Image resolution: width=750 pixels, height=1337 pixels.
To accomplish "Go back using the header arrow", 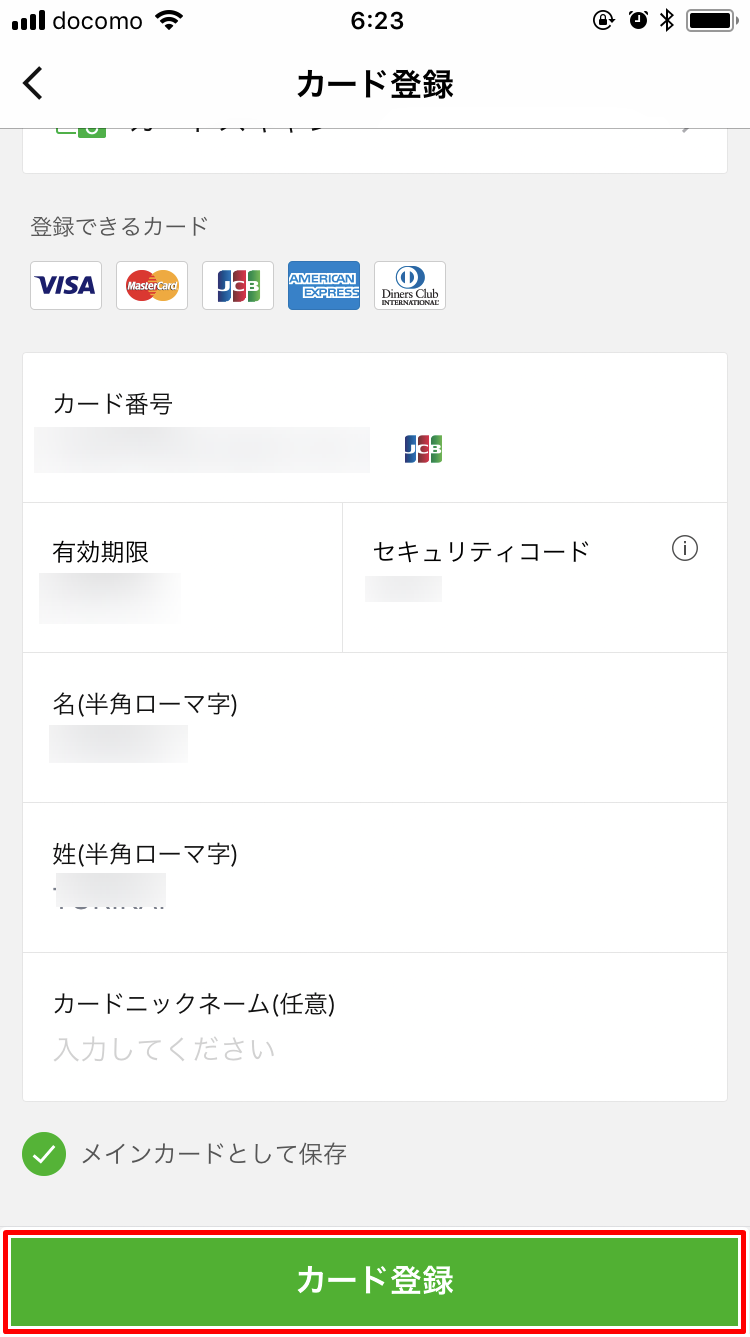I will pos(33,84).
